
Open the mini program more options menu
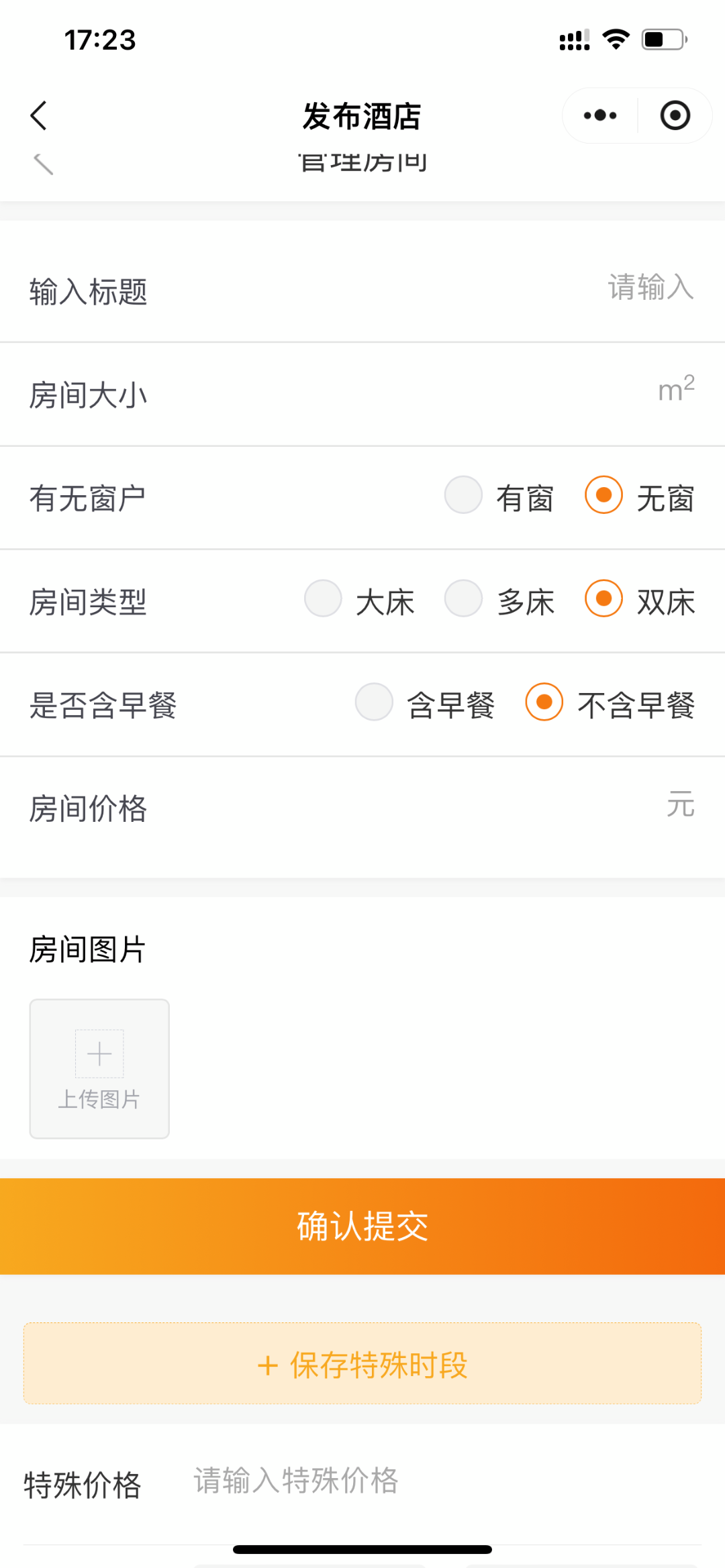tap(597, 115)
